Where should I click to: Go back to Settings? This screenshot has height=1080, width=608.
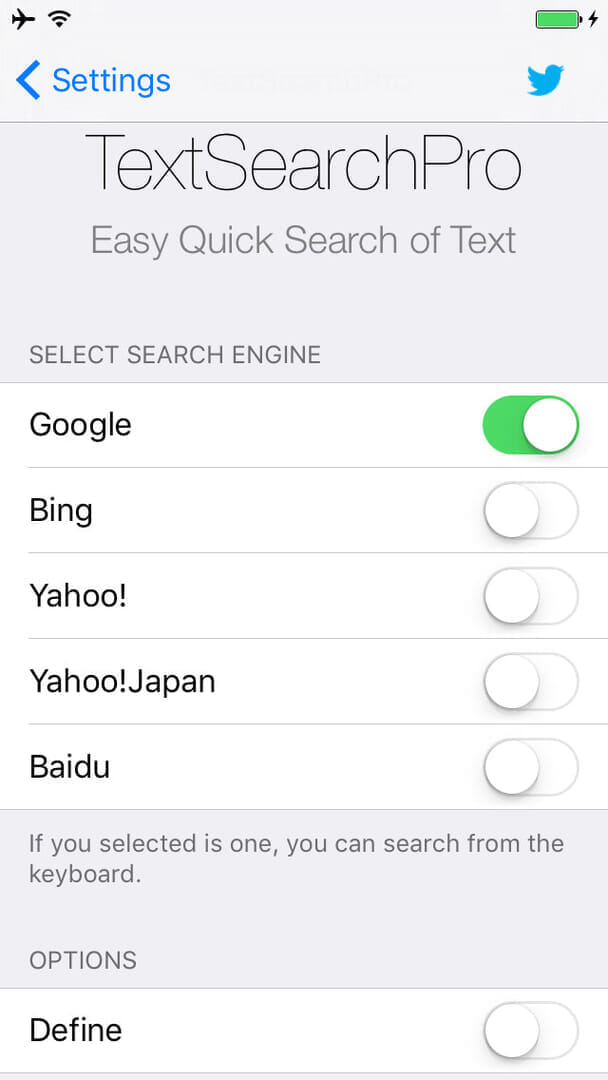(93, 80)
